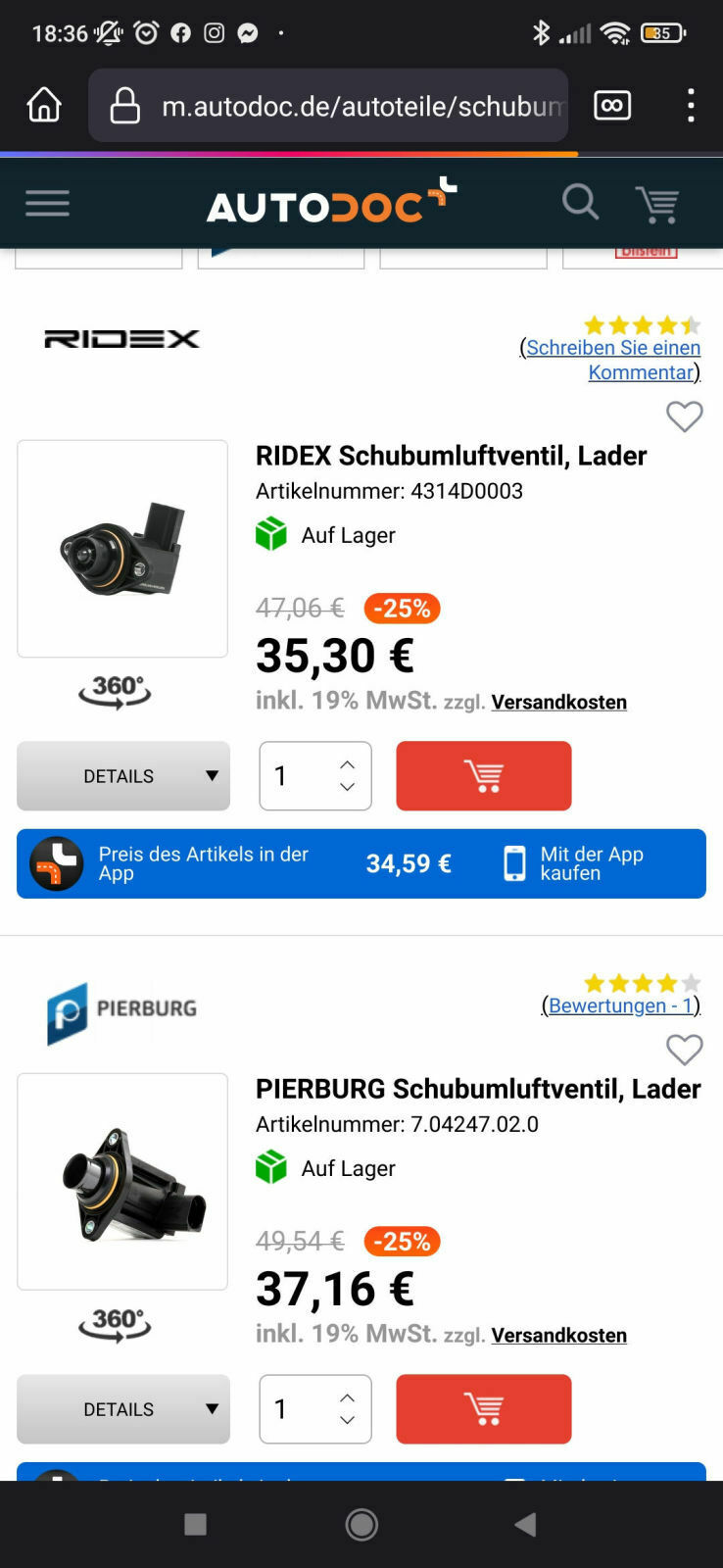This screenshot has height=1568, width=723.
Task: Expand DETAILS for the PIERBURG product
Action: [x=122, y=1408]
